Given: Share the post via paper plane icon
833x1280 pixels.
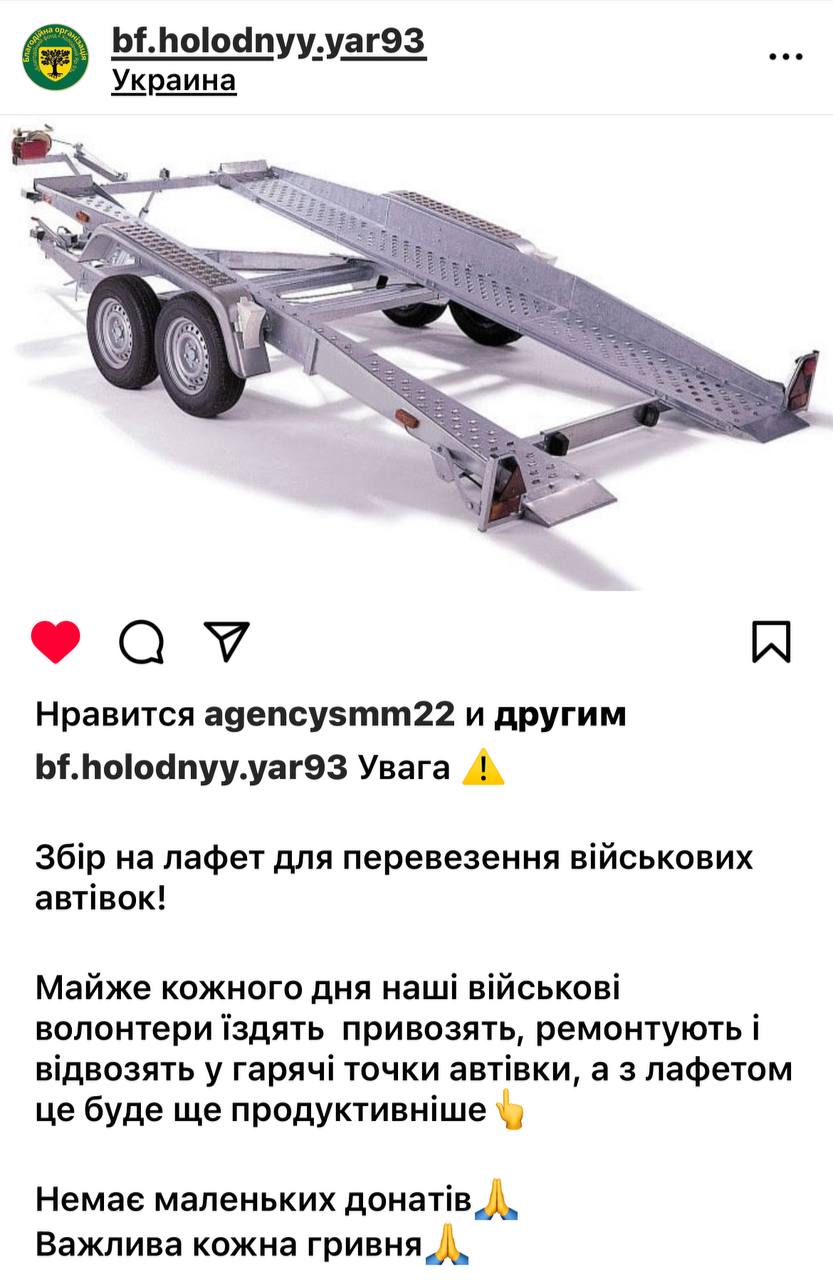Looking at the screenshot, I should tap(226, 641).
